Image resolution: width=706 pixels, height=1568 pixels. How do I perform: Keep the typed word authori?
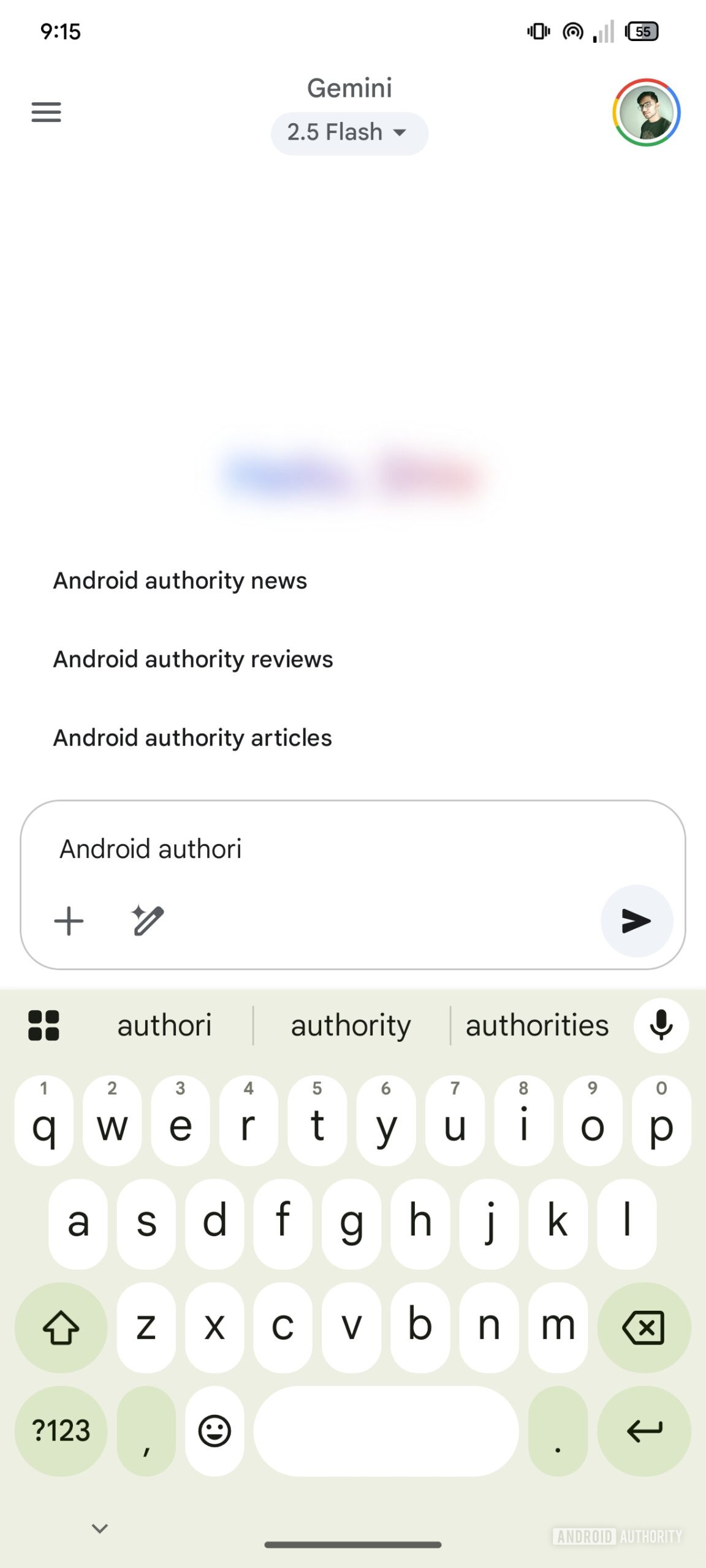[164, 1025]
